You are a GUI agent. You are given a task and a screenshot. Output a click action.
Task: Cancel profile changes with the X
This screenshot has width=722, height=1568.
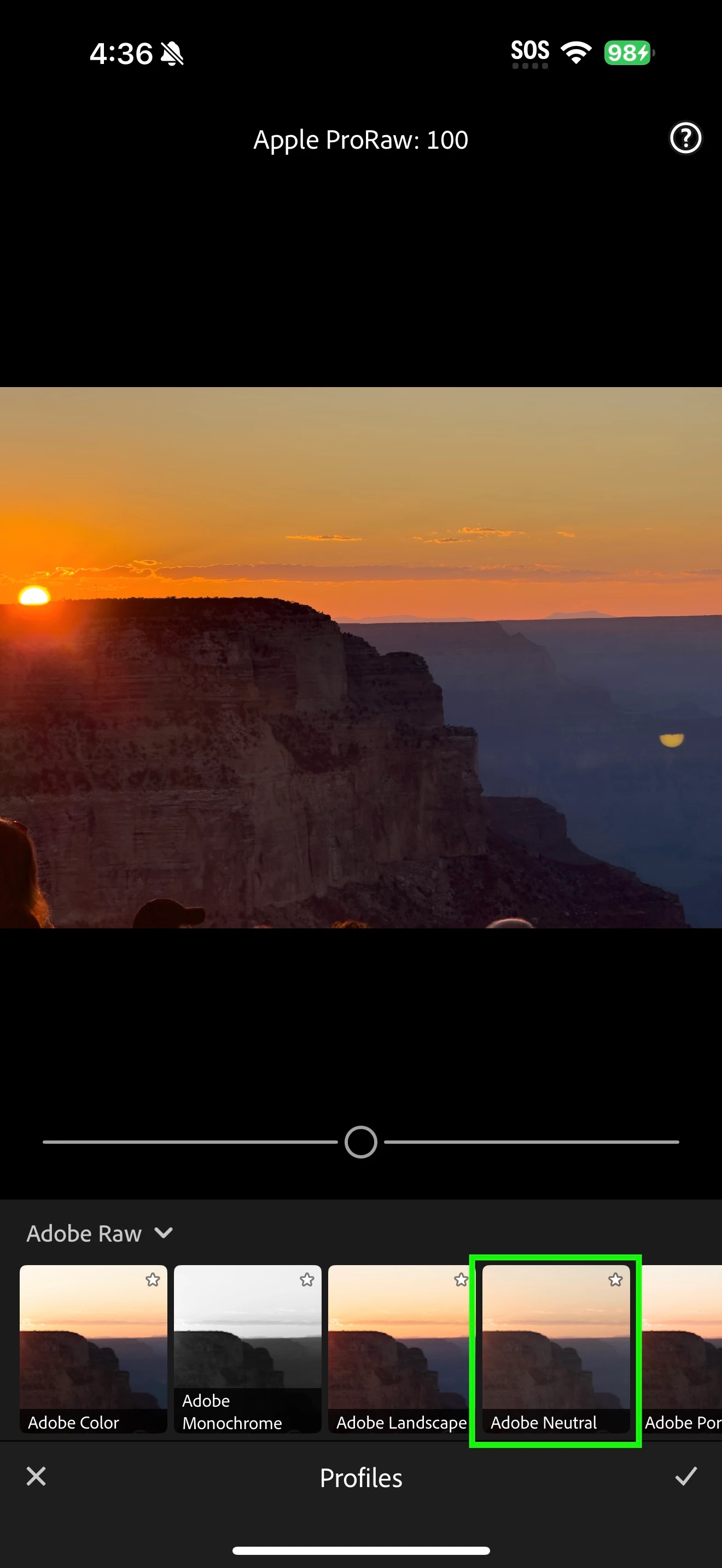36,1477
